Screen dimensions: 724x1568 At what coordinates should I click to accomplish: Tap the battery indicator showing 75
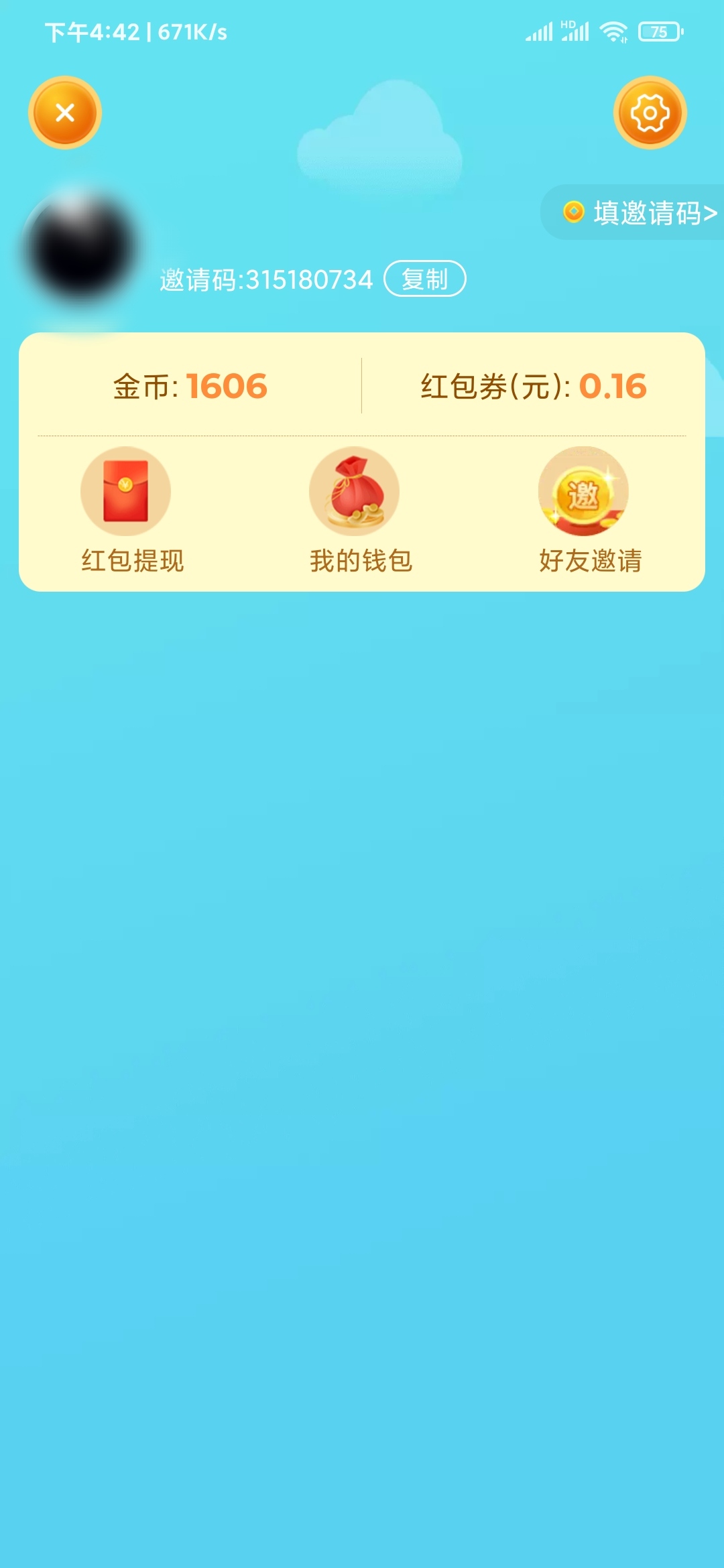pos(658,31)
